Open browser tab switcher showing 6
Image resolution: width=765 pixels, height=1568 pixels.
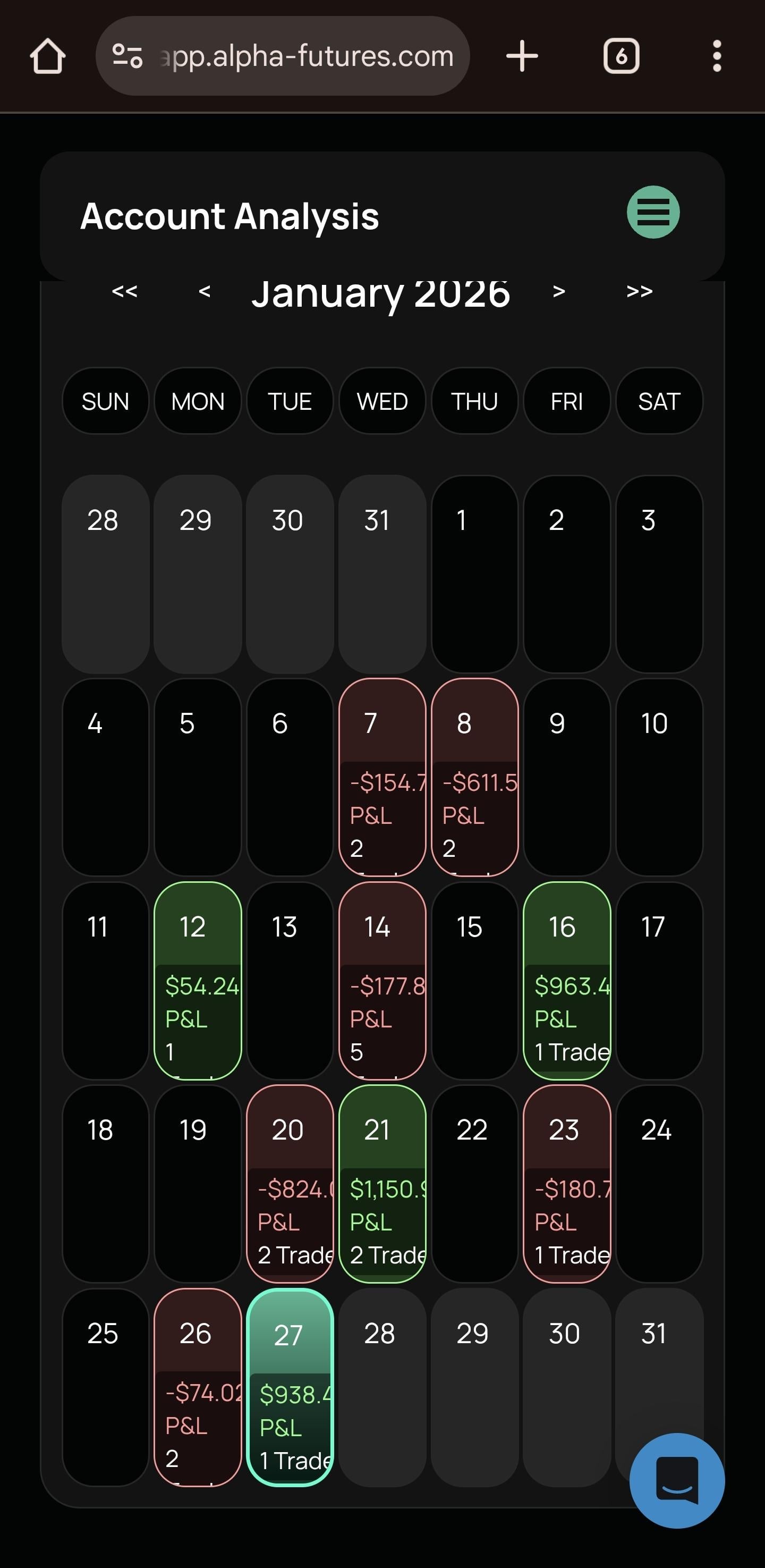pyautogui.click(x=620, y=56)
